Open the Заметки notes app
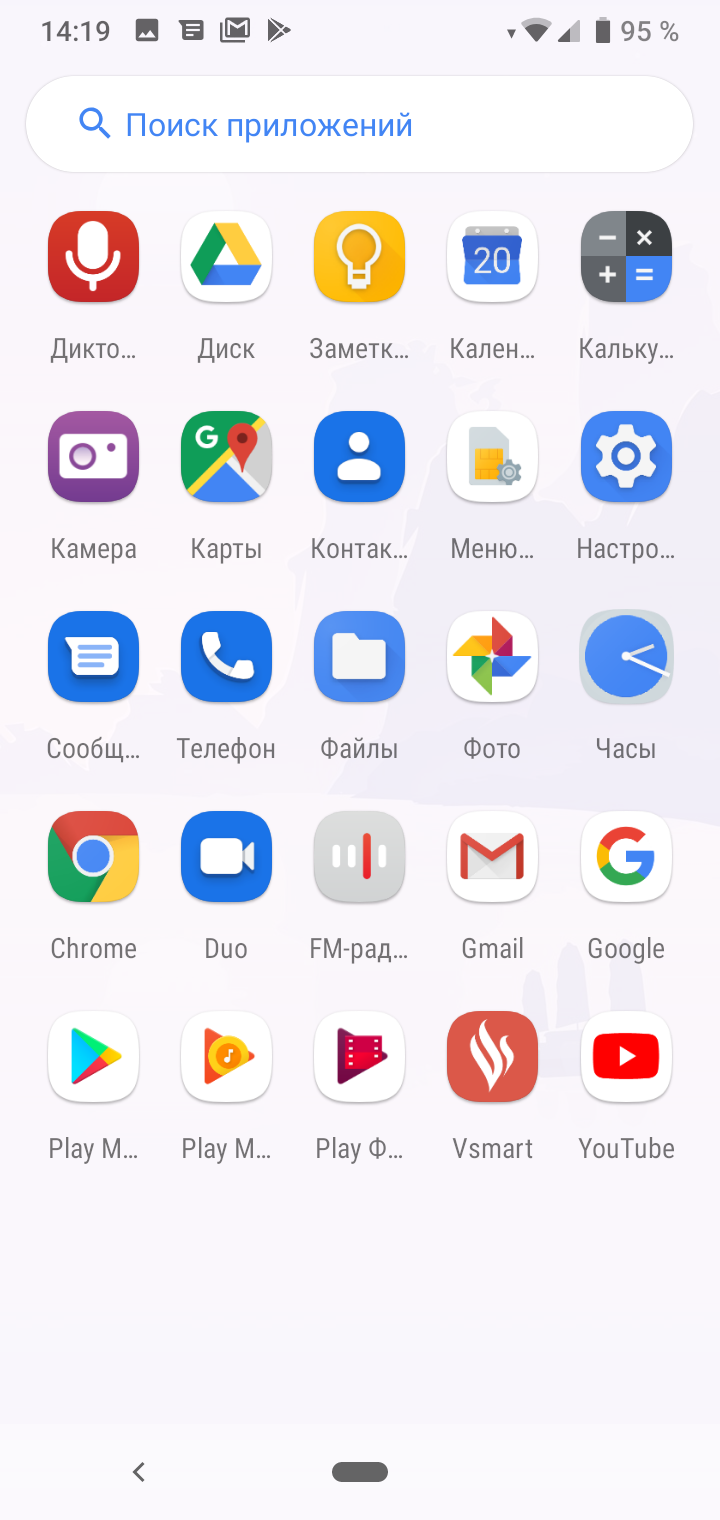The height and width of the screenshot is (1520, 720). click(x=359, y=257)
